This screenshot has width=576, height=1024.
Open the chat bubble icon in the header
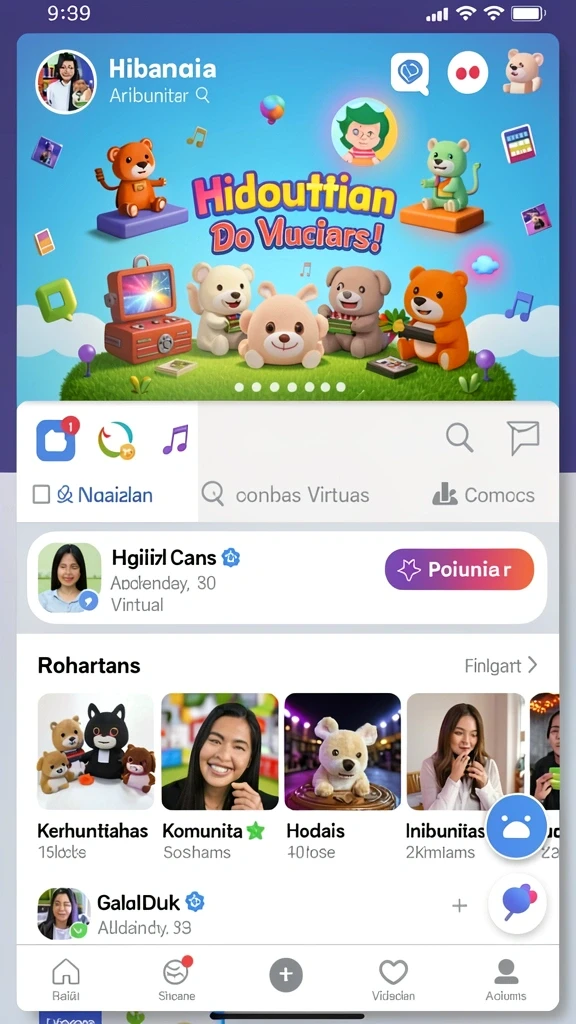pos(410,73)
